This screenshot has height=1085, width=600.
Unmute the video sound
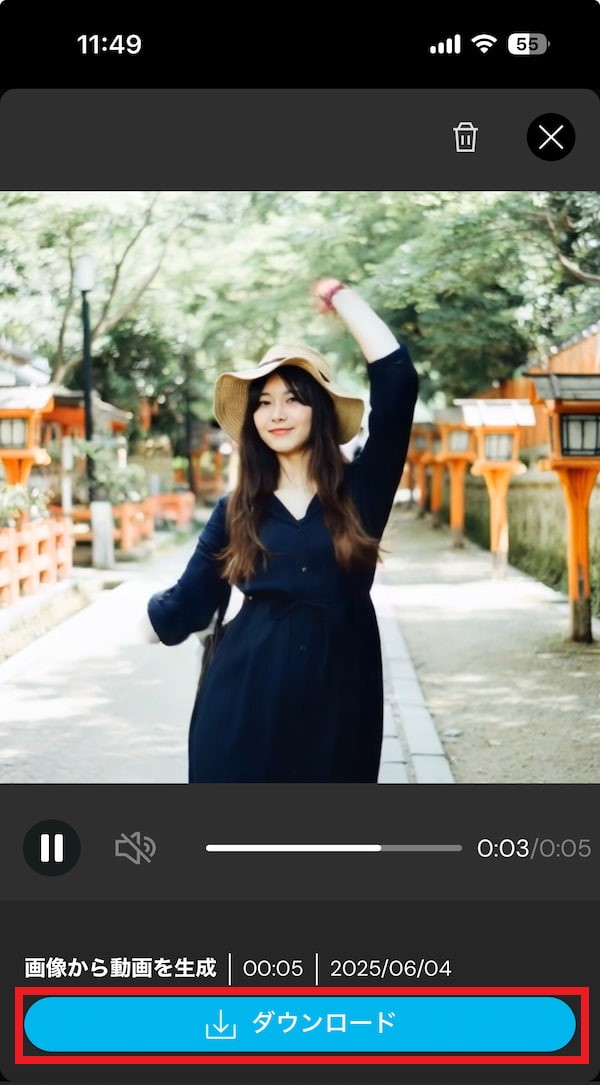135,849
